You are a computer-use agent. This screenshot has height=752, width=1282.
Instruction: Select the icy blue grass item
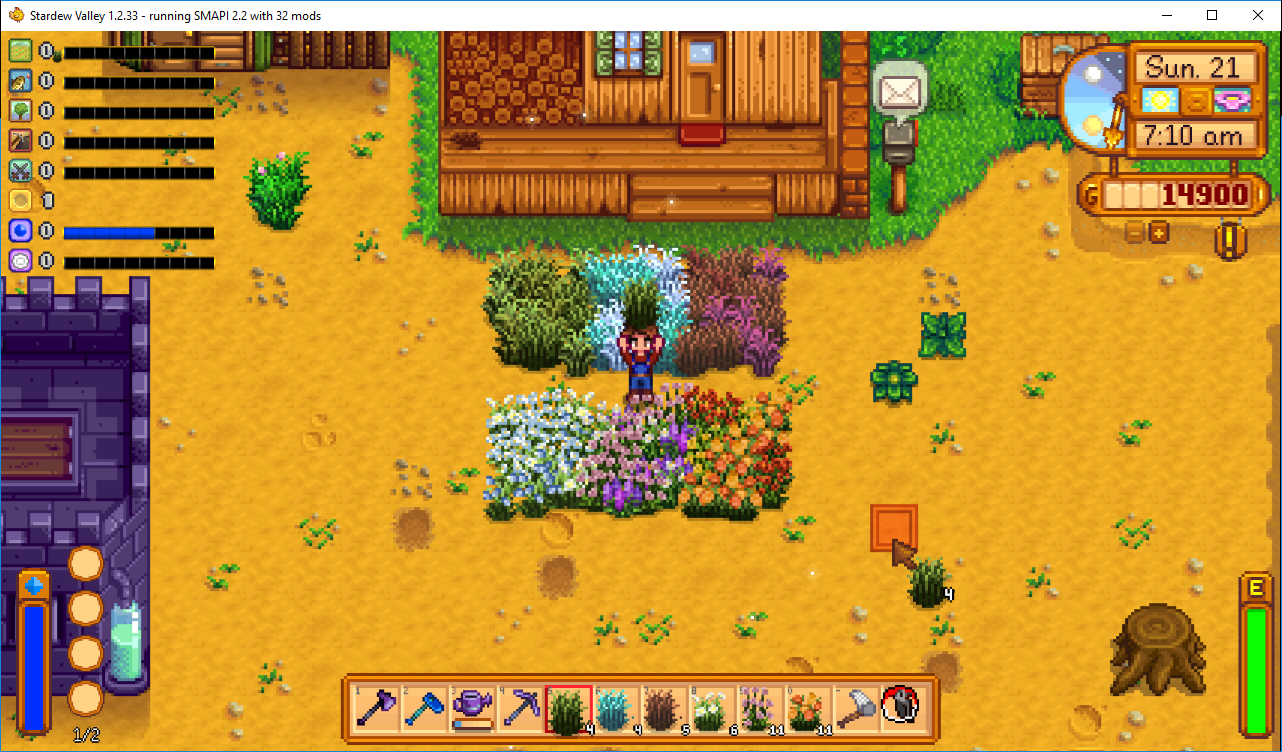(x=616, y=709)
